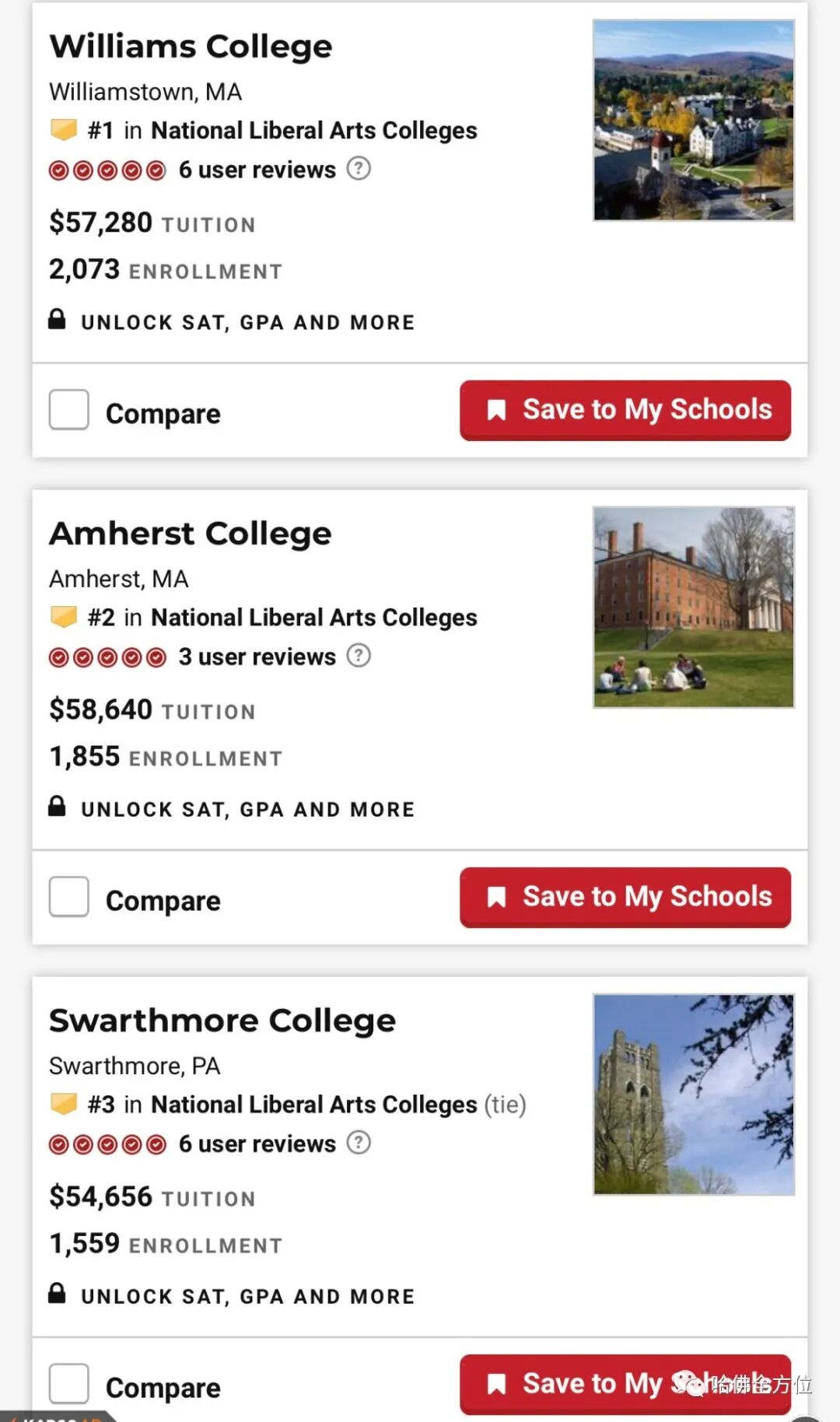Tap review help icon for Amherst College
840x1422 pixels.
(x=359, y=656)
